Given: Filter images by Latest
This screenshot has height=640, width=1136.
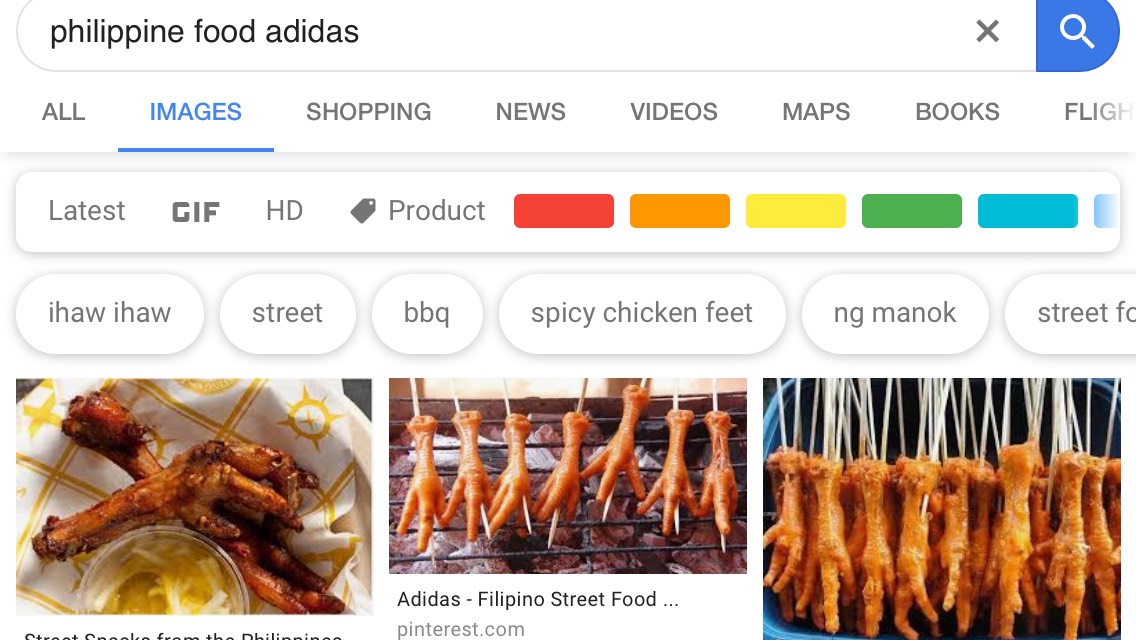Looking at the screenshot, I should tap(87, 211).
